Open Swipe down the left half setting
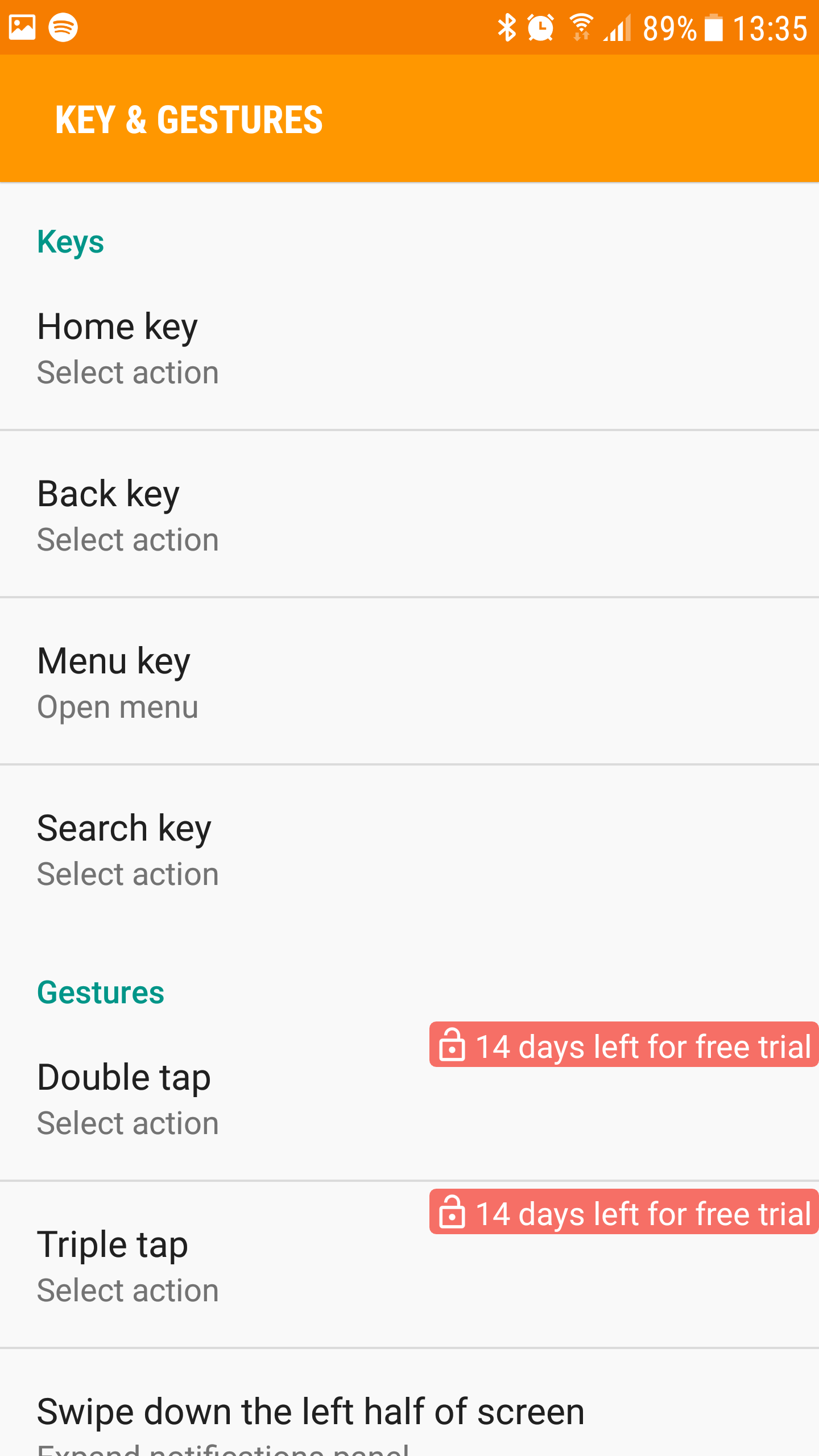 (x=409, y=1416)
